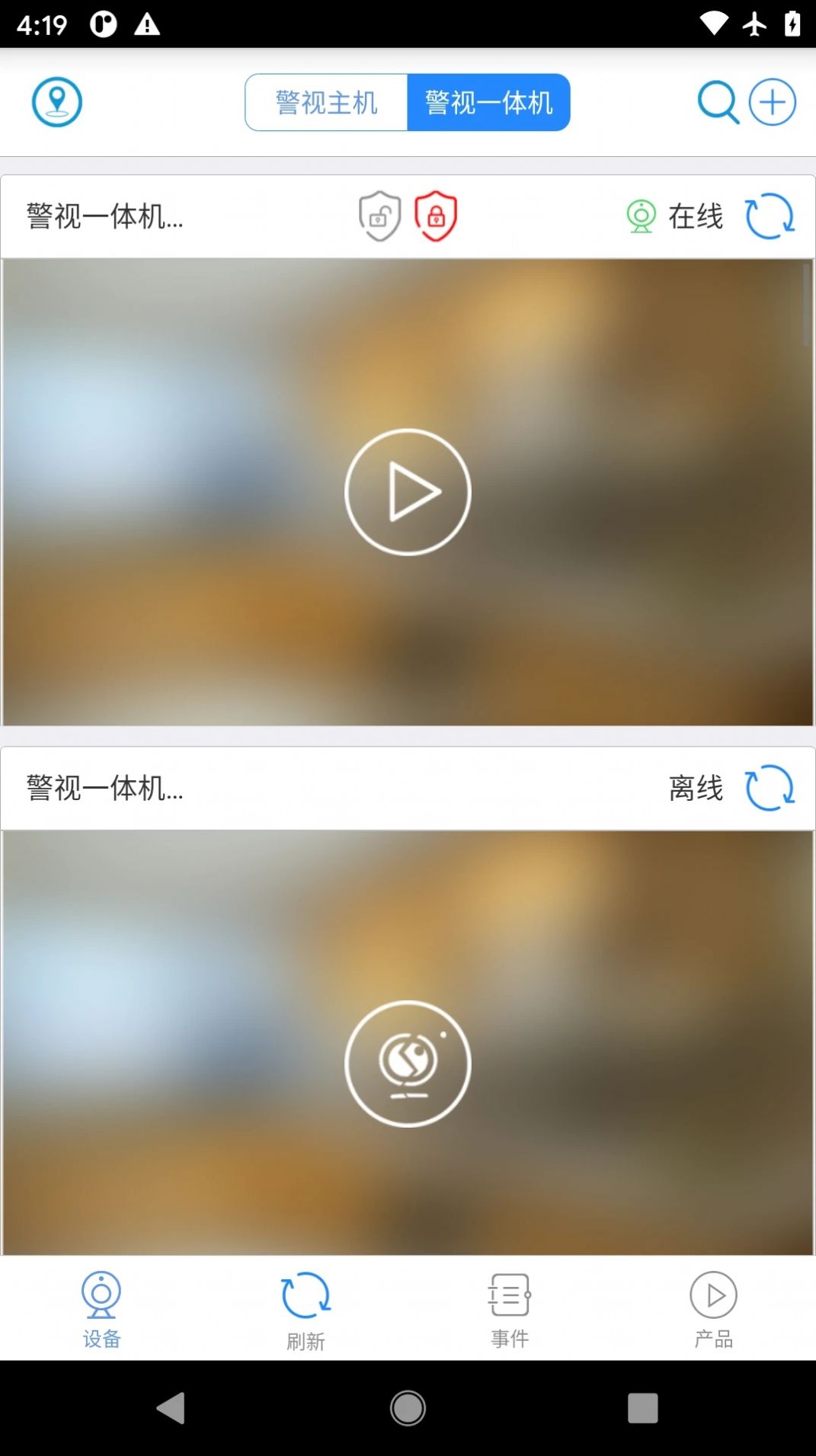Open the map location icon
816x1456 pixels.
(x=56, y=102)
